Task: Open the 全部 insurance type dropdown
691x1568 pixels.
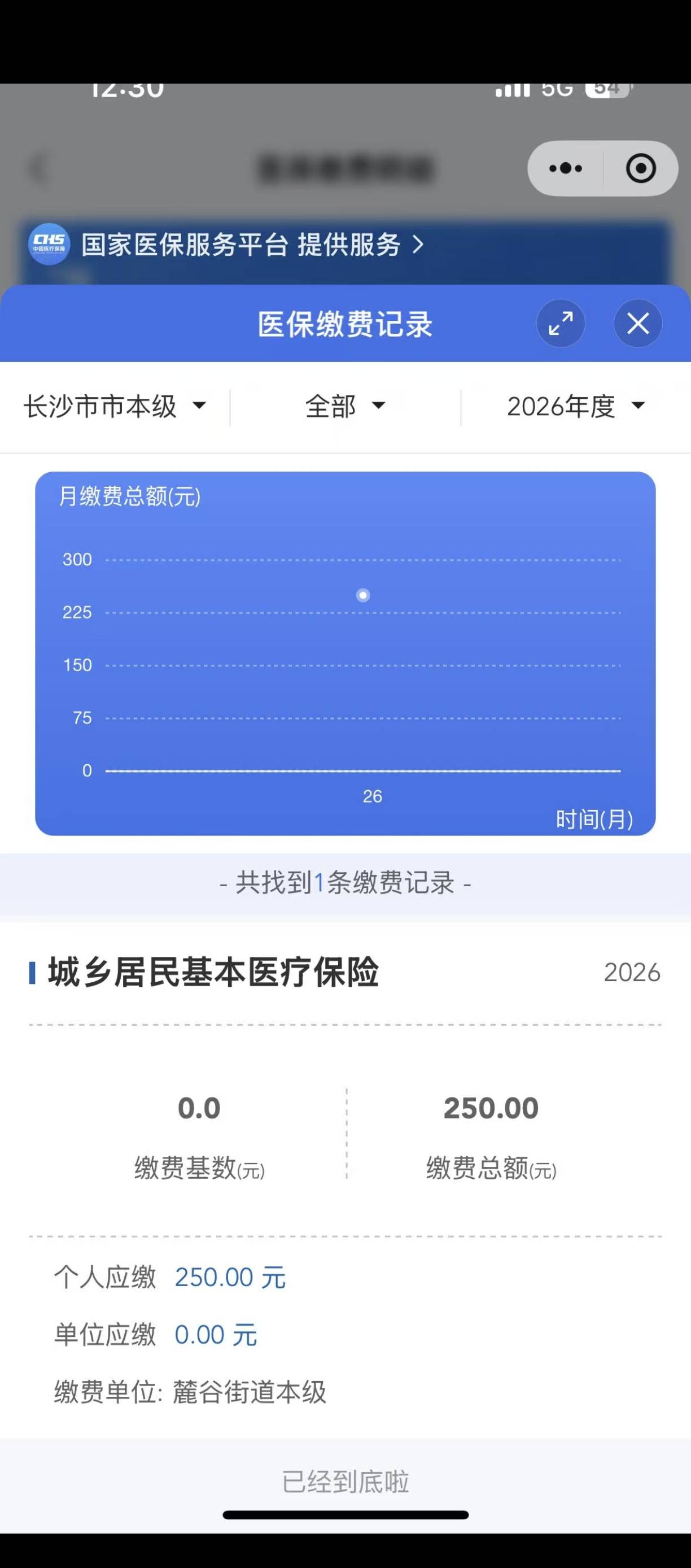Action: [345, 406]
